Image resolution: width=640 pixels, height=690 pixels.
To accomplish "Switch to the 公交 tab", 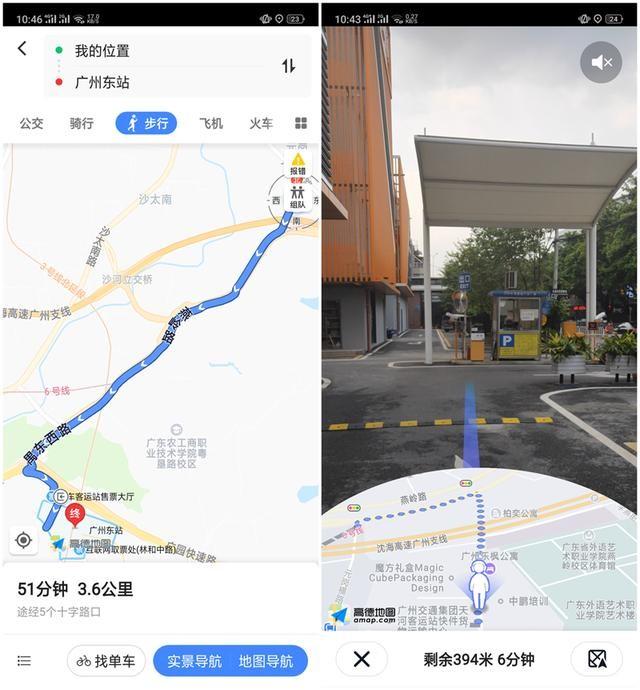I will (x=31, y=124).
